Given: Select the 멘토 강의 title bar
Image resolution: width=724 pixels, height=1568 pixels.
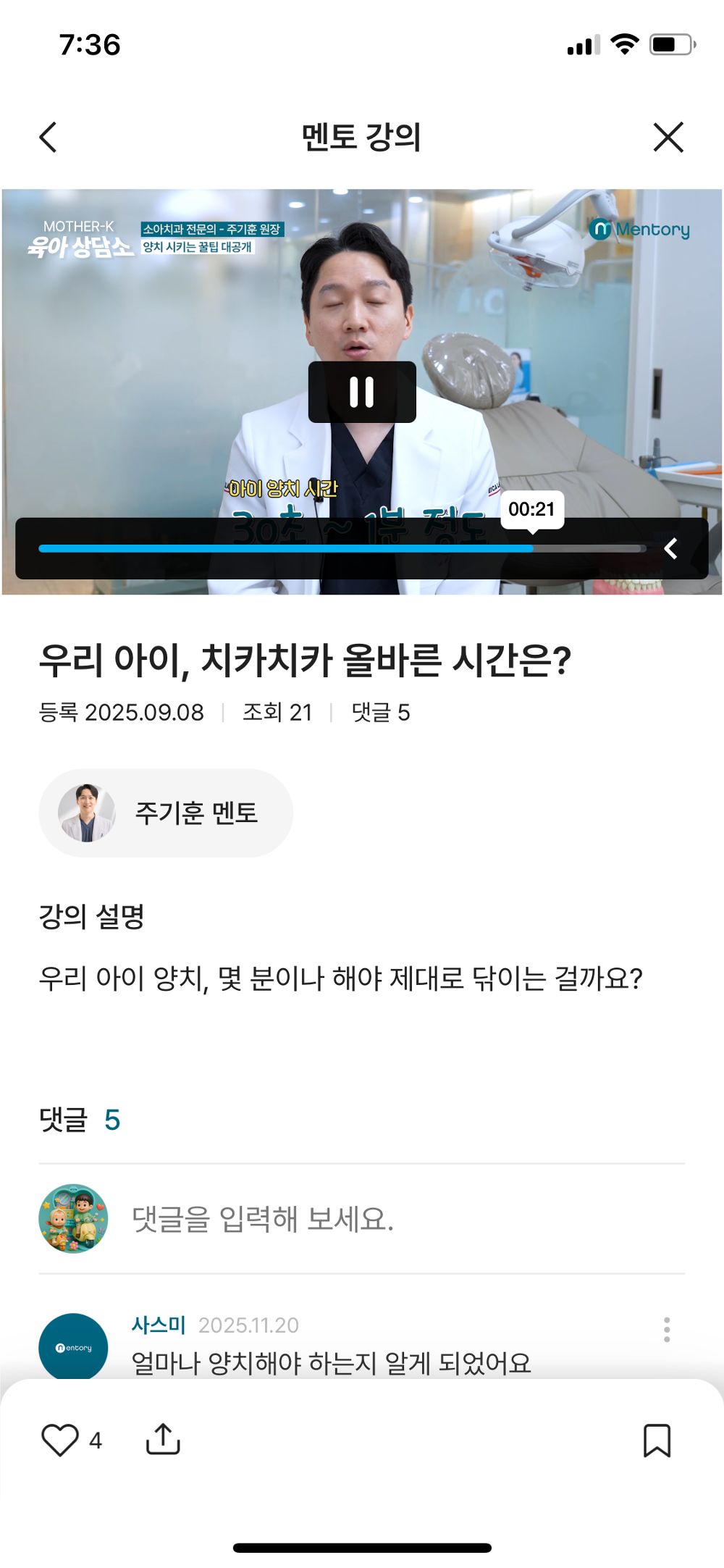Looking at the screenshot, I should tap(362, 138).
